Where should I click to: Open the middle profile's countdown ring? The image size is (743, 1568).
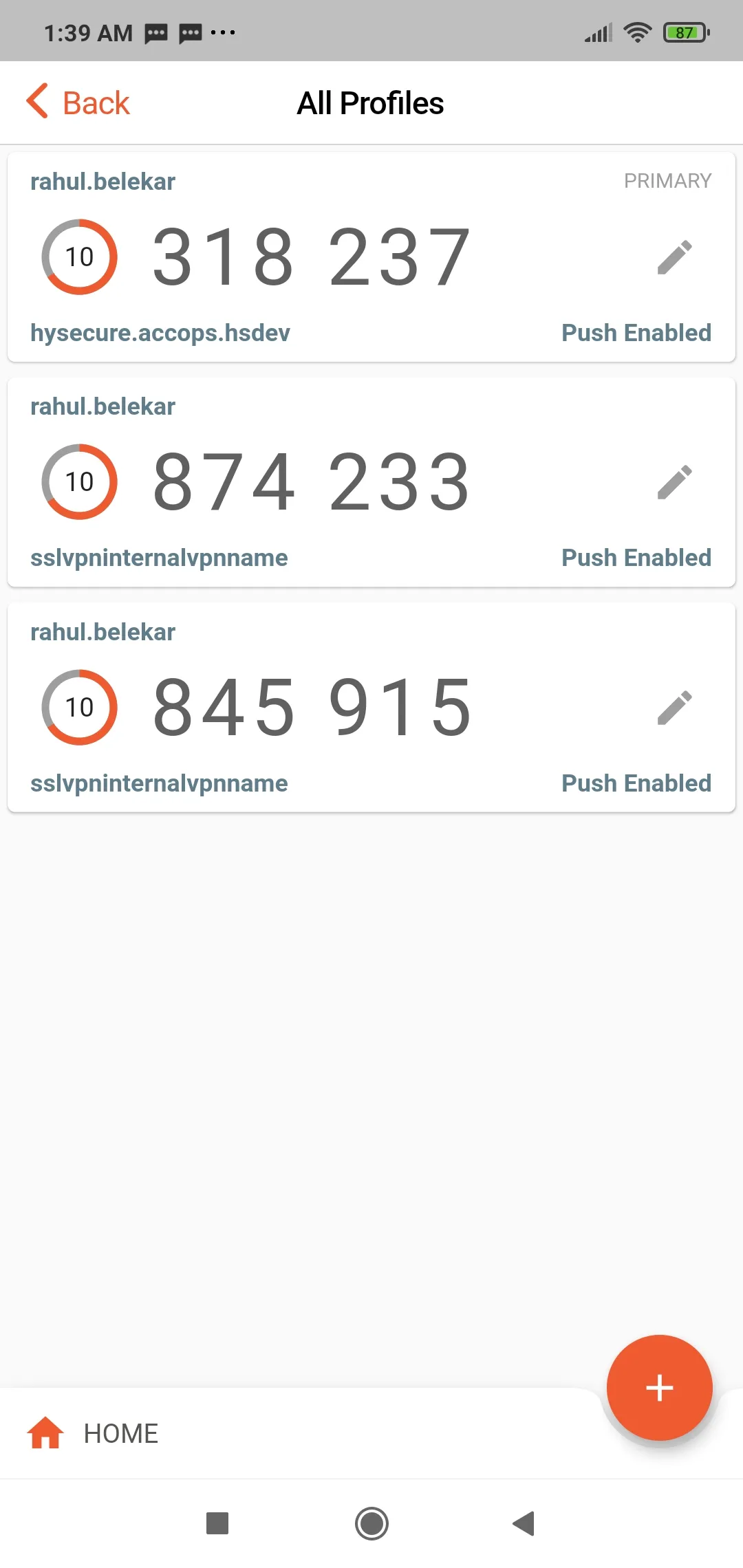79,481
